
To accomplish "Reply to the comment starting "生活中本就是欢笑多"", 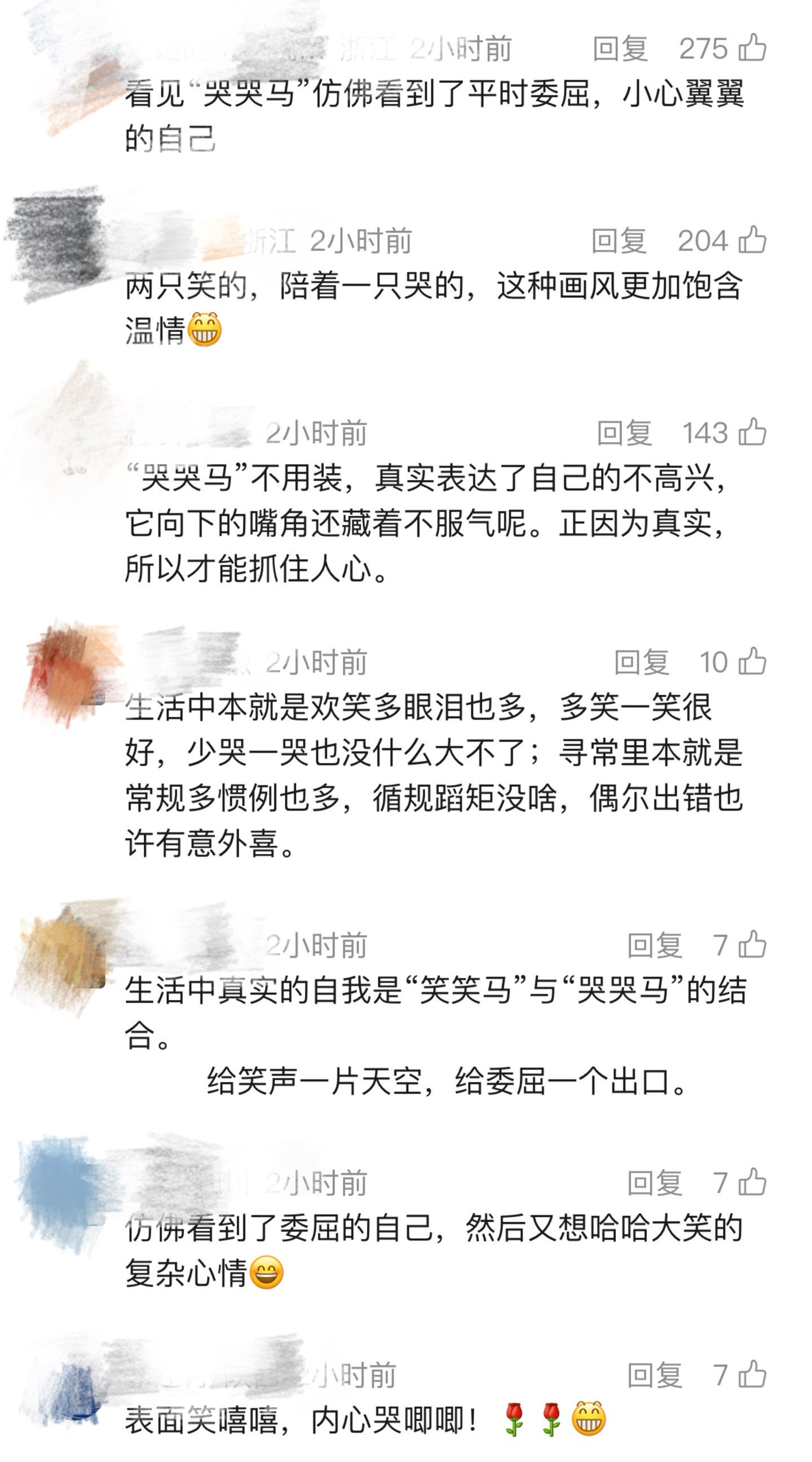I will [x=642, y=662].
